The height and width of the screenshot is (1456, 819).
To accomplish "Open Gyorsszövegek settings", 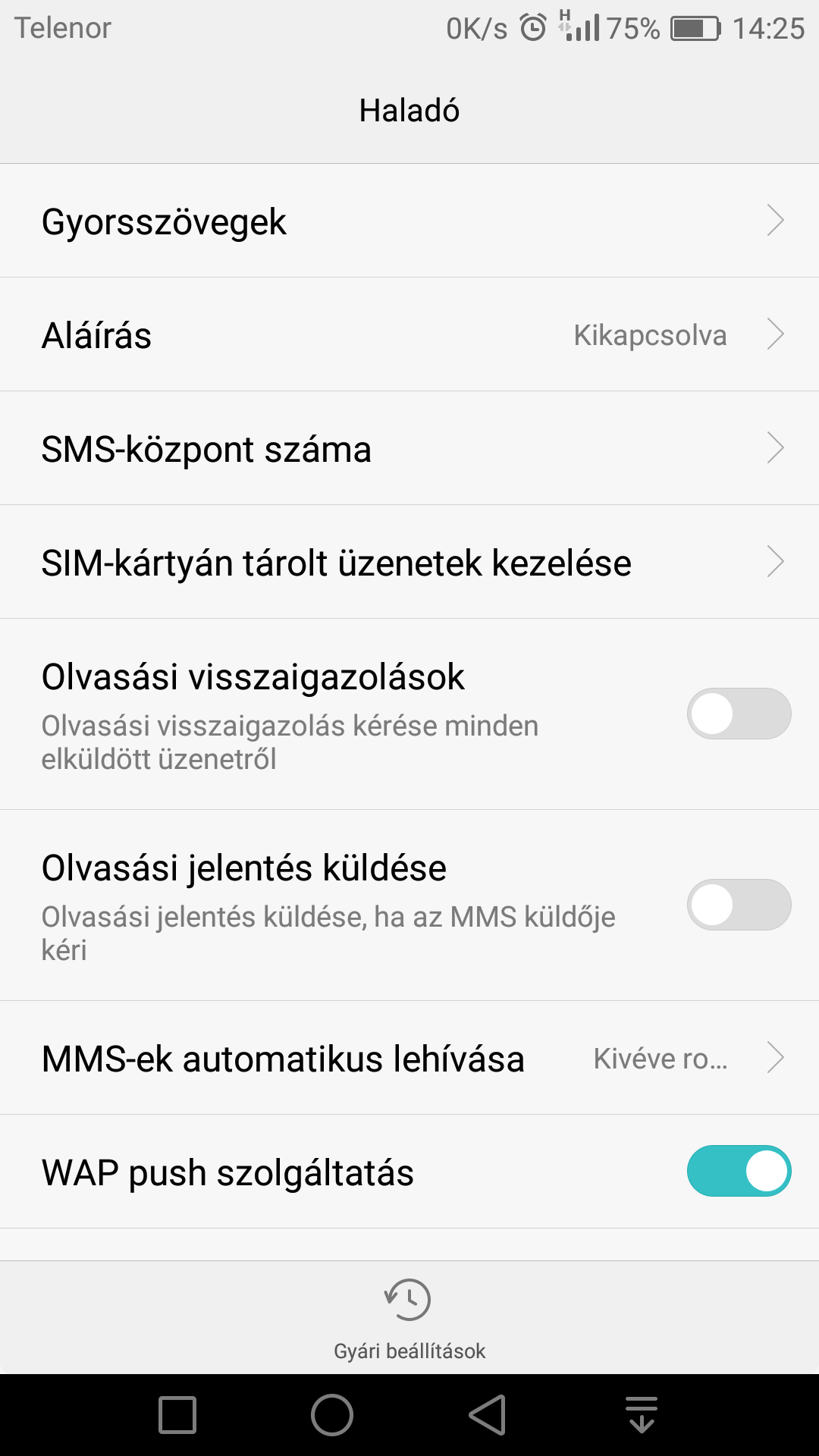I will click(409, 221).
